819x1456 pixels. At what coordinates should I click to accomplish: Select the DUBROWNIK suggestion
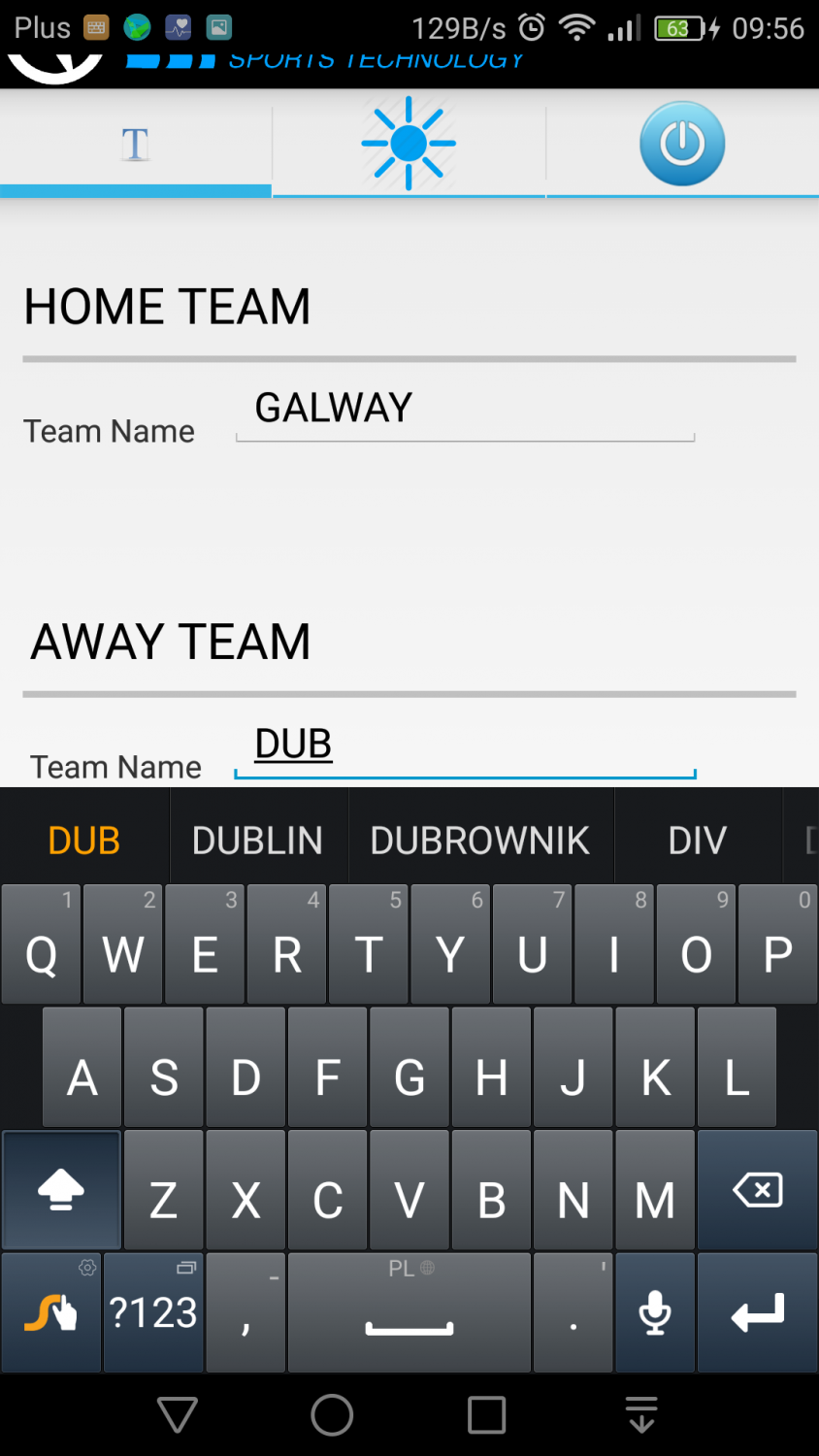pos(480,841)
